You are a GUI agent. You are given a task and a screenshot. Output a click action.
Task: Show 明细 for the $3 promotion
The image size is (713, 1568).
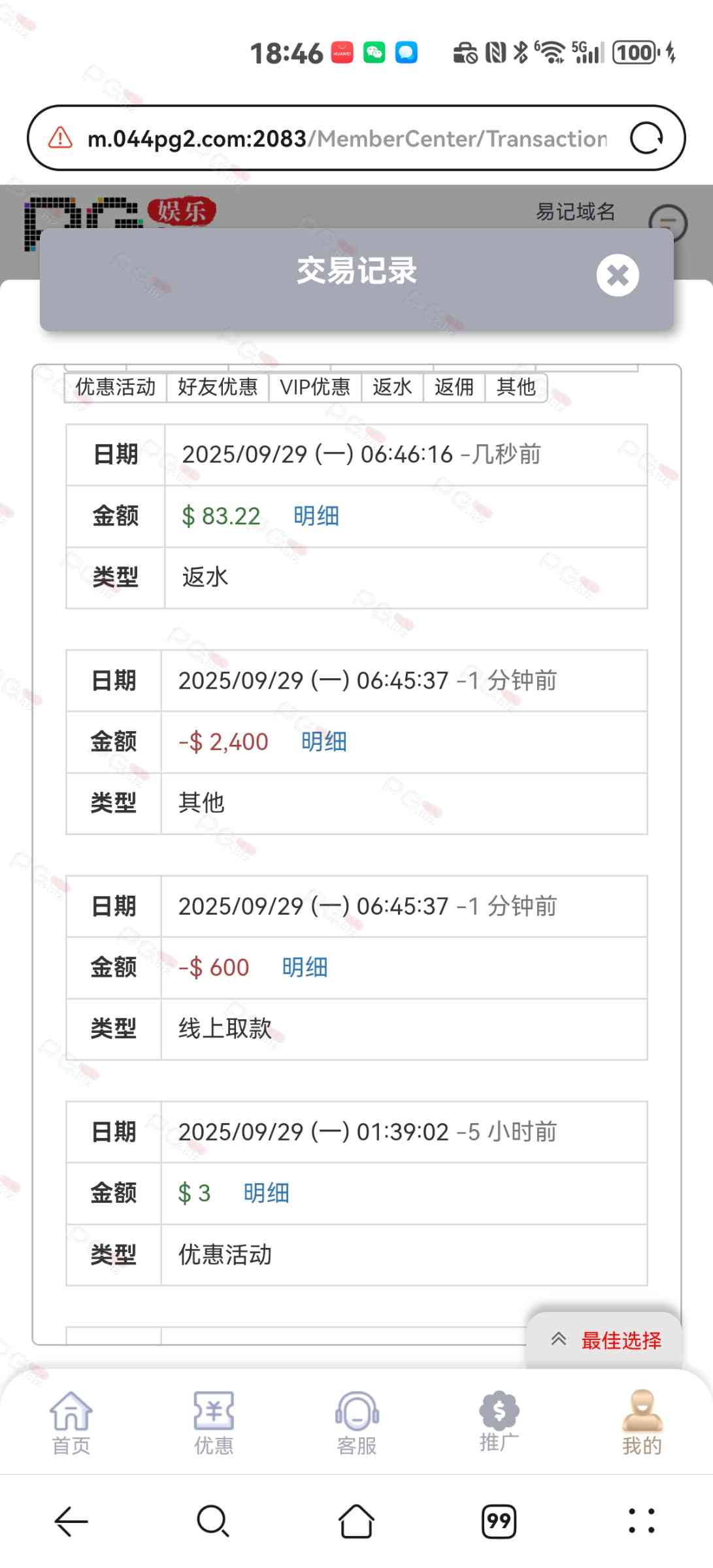tap(266, 1194)
